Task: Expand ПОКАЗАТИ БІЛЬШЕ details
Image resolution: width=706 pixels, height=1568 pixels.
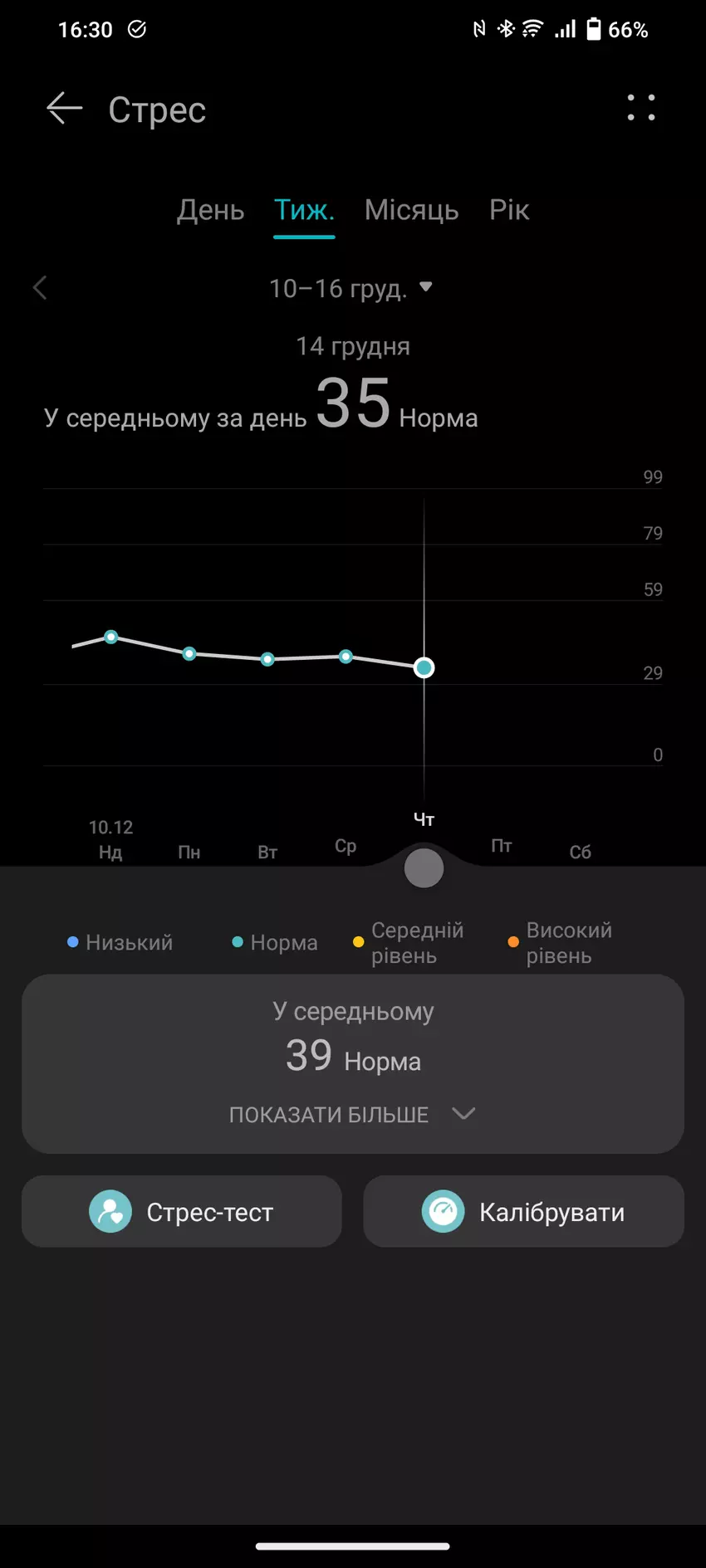Action: [x=352, y=1114]
